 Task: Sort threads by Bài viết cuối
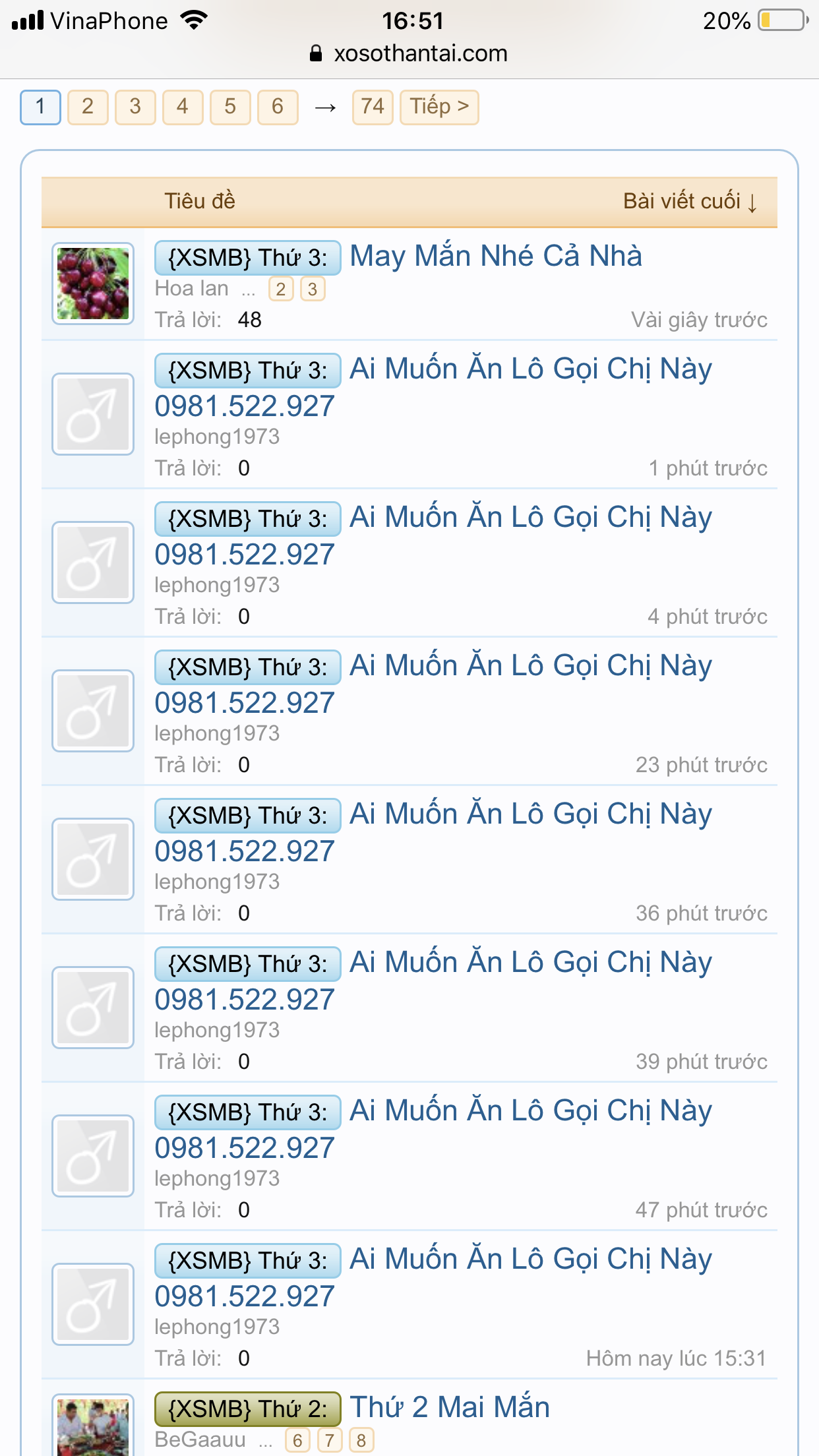690,201
